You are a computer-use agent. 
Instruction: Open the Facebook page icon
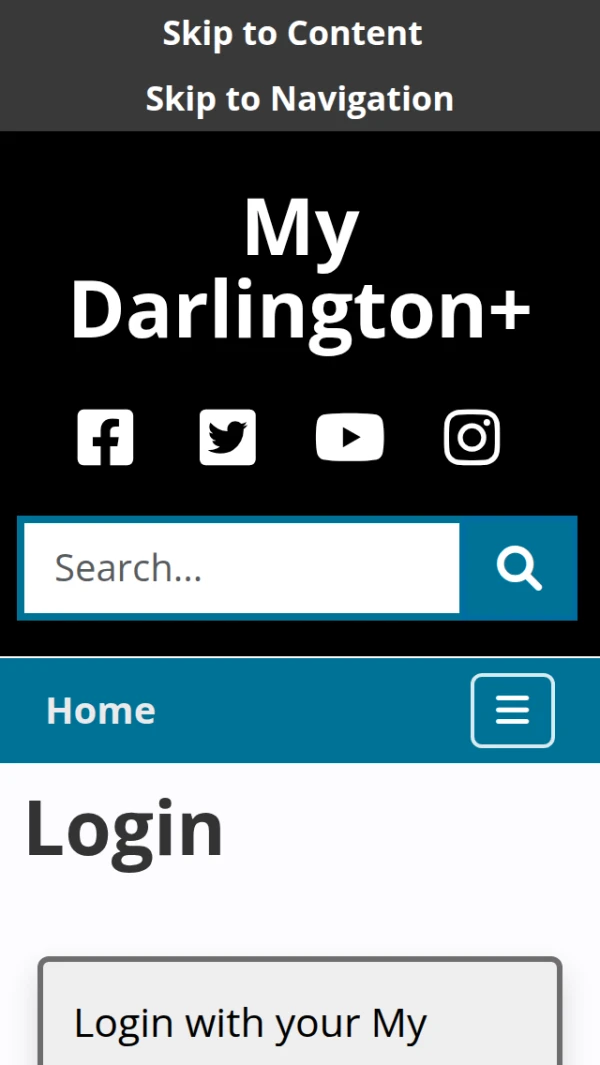[x=106, y=437]
